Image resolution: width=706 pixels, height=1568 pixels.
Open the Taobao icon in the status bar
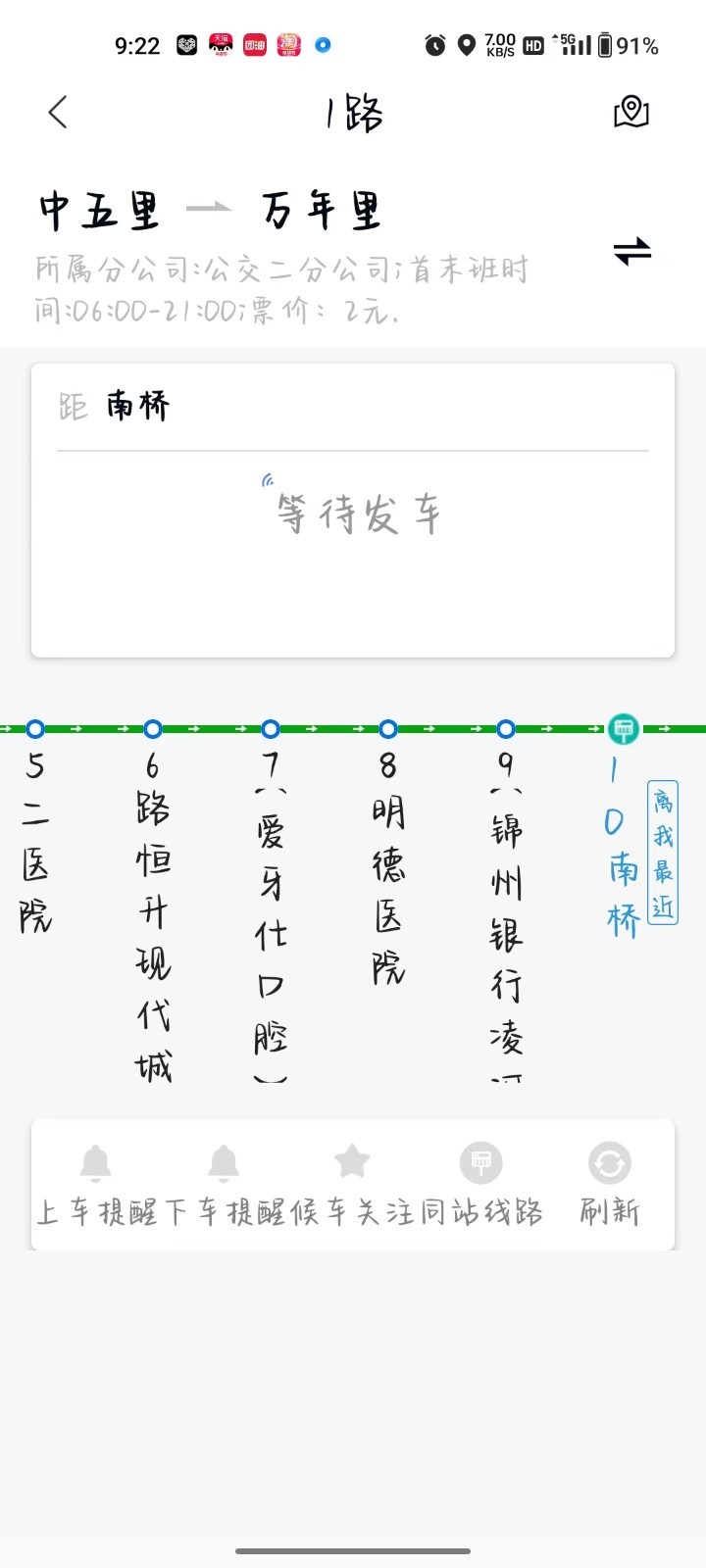point(287,44)
